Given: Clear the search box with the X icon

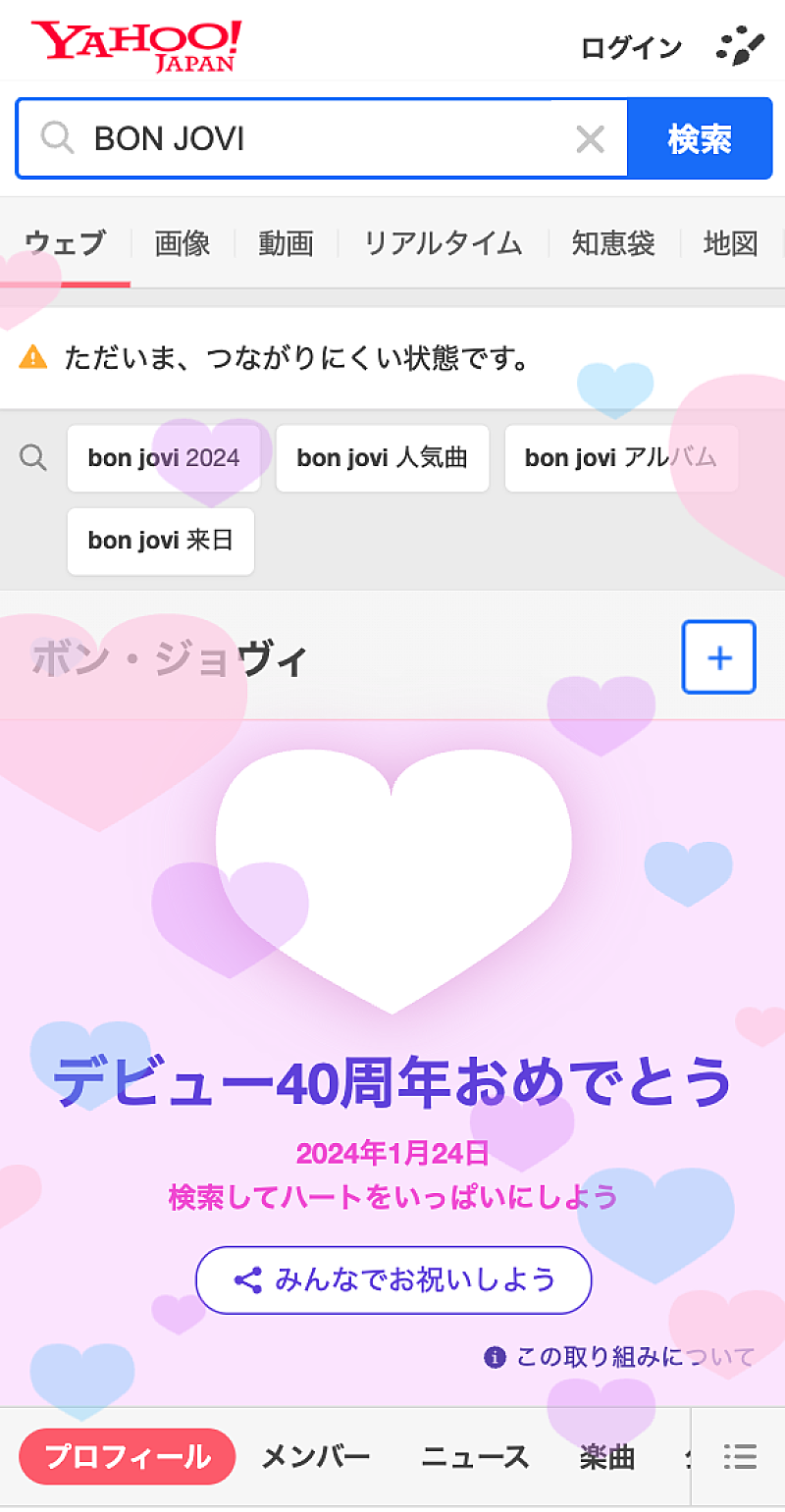Looking at the screenshot, I should pyautogui.click(x=591, y=138).
